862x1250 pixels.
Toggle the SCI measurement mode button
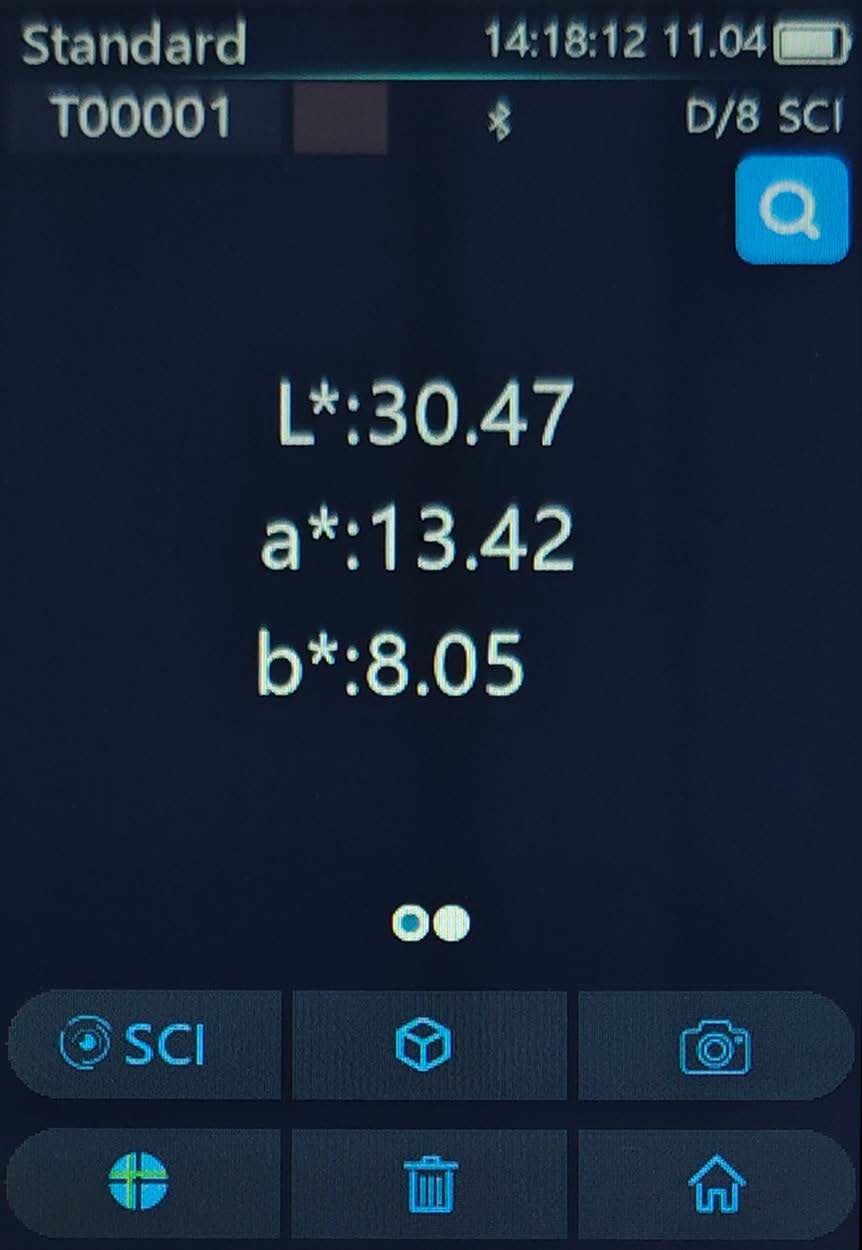point(144,1045)
